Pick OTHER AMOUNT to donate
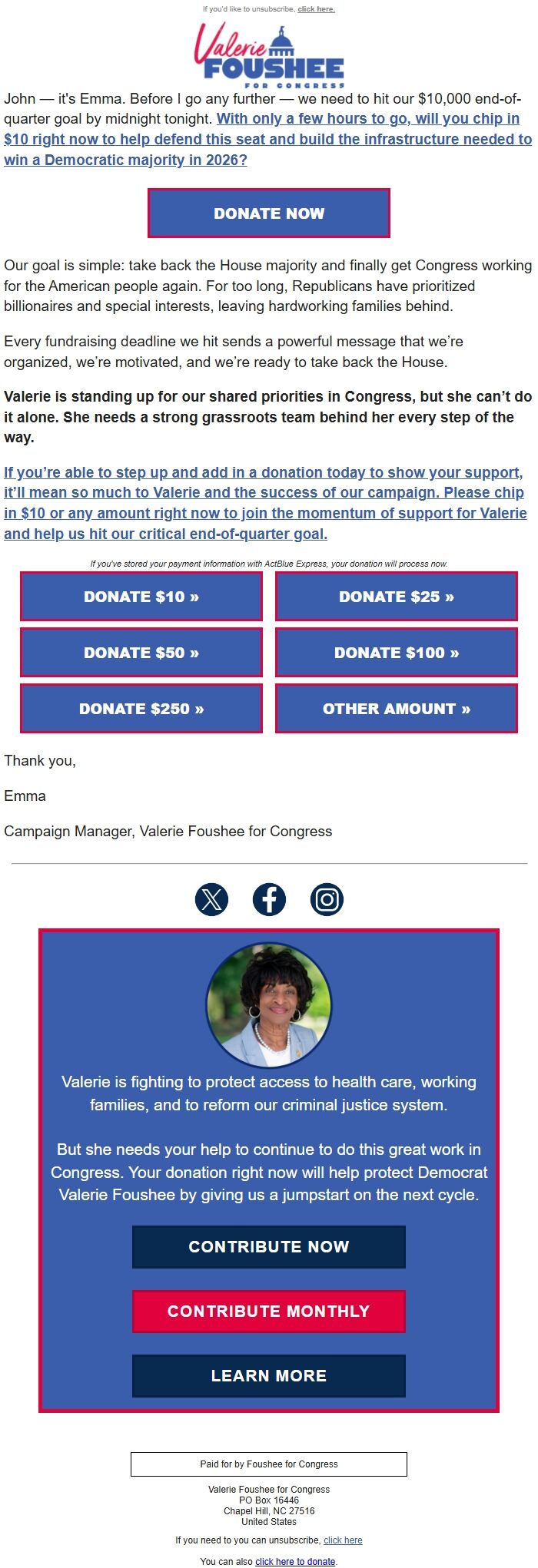The height and width of the screenshot is (1568, 538). click(397, 708)
